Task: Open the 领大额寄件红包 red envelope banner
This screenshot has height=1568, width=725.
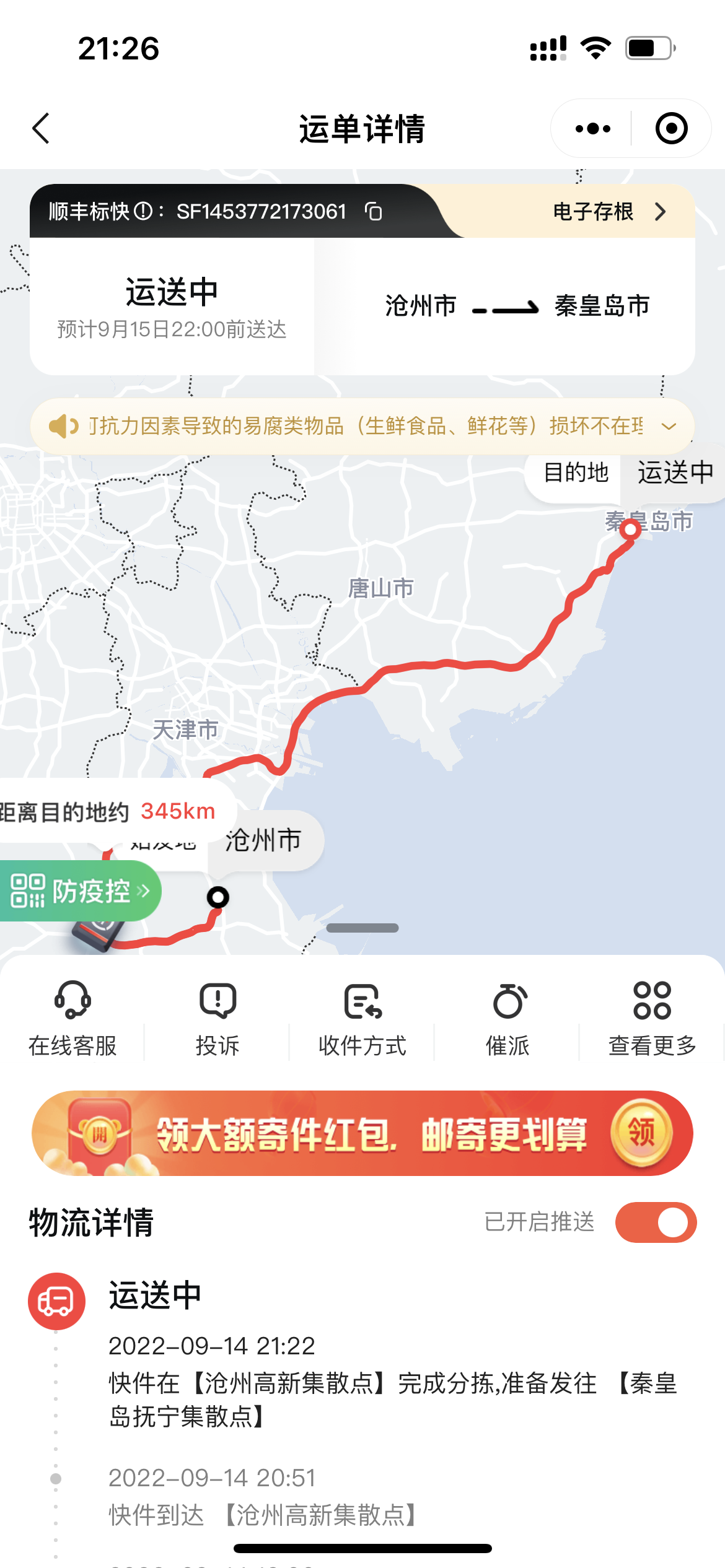Action: (362, 1133)
